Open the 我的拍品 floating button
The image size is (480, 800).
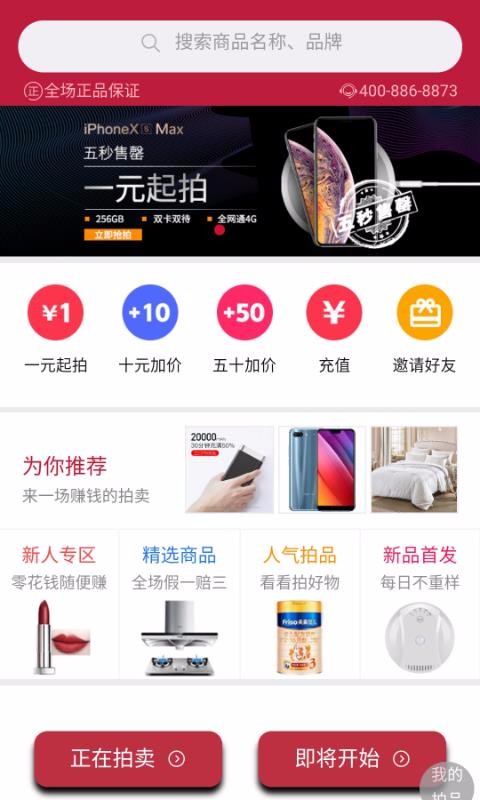449,781
